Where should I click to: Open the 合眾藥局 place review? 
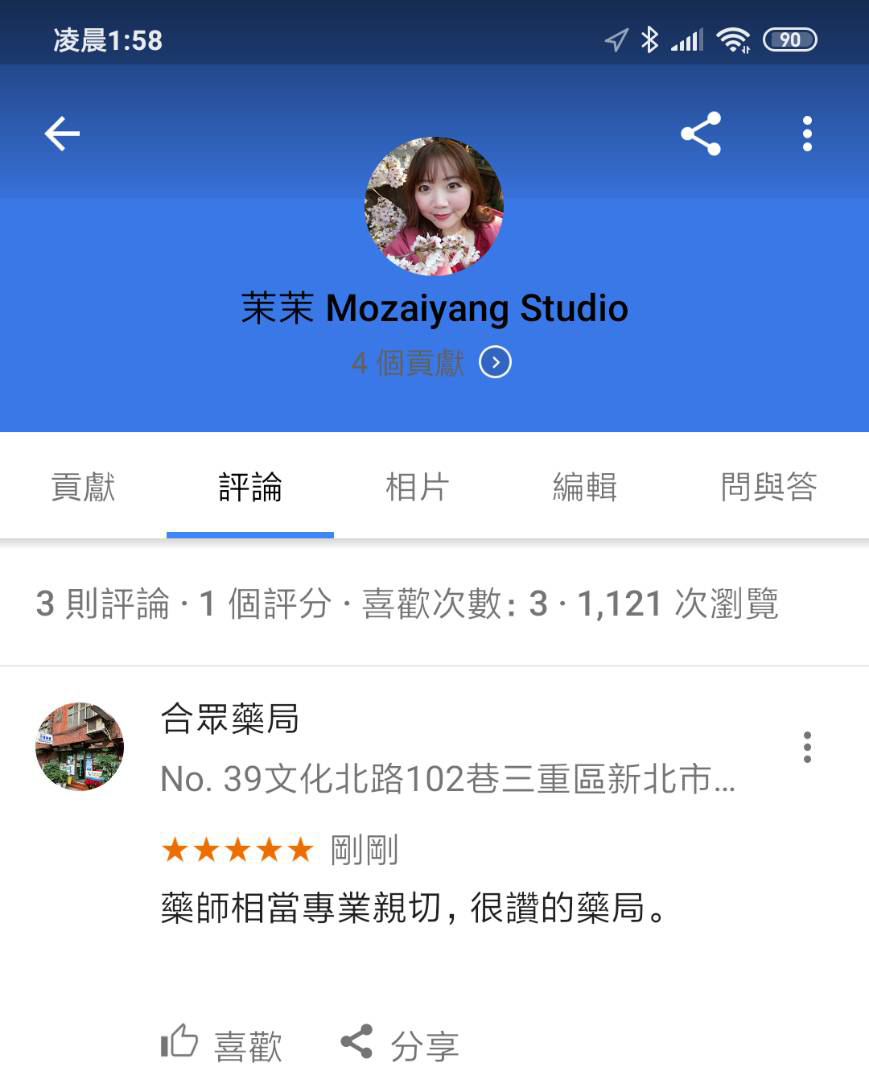tap(230, 718)
